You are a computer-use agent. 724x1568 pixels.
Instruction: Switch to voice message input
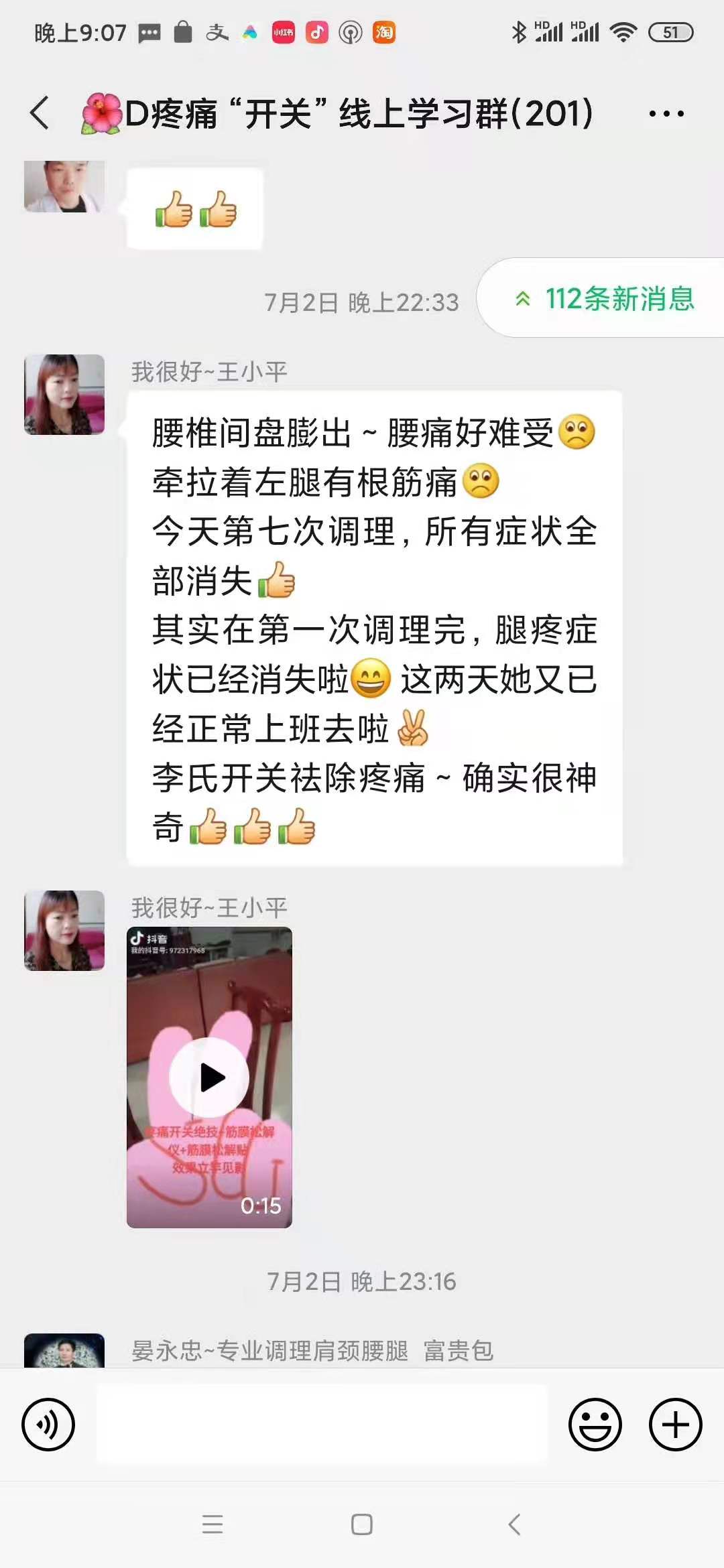pyautogui.click(x=48, y=1424)
